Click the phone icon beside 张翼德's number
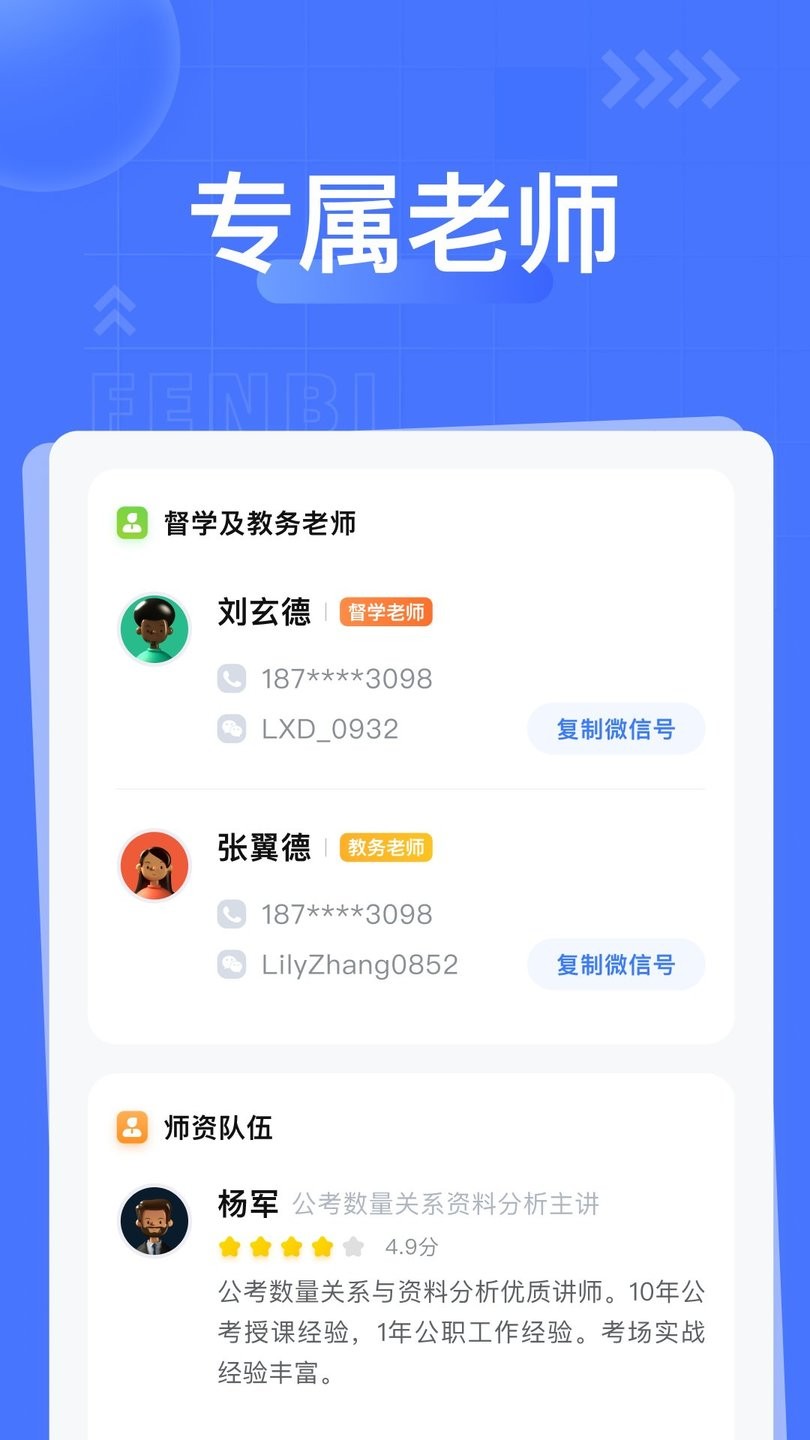The image size is (810, 1440). (x=231, y=913)
